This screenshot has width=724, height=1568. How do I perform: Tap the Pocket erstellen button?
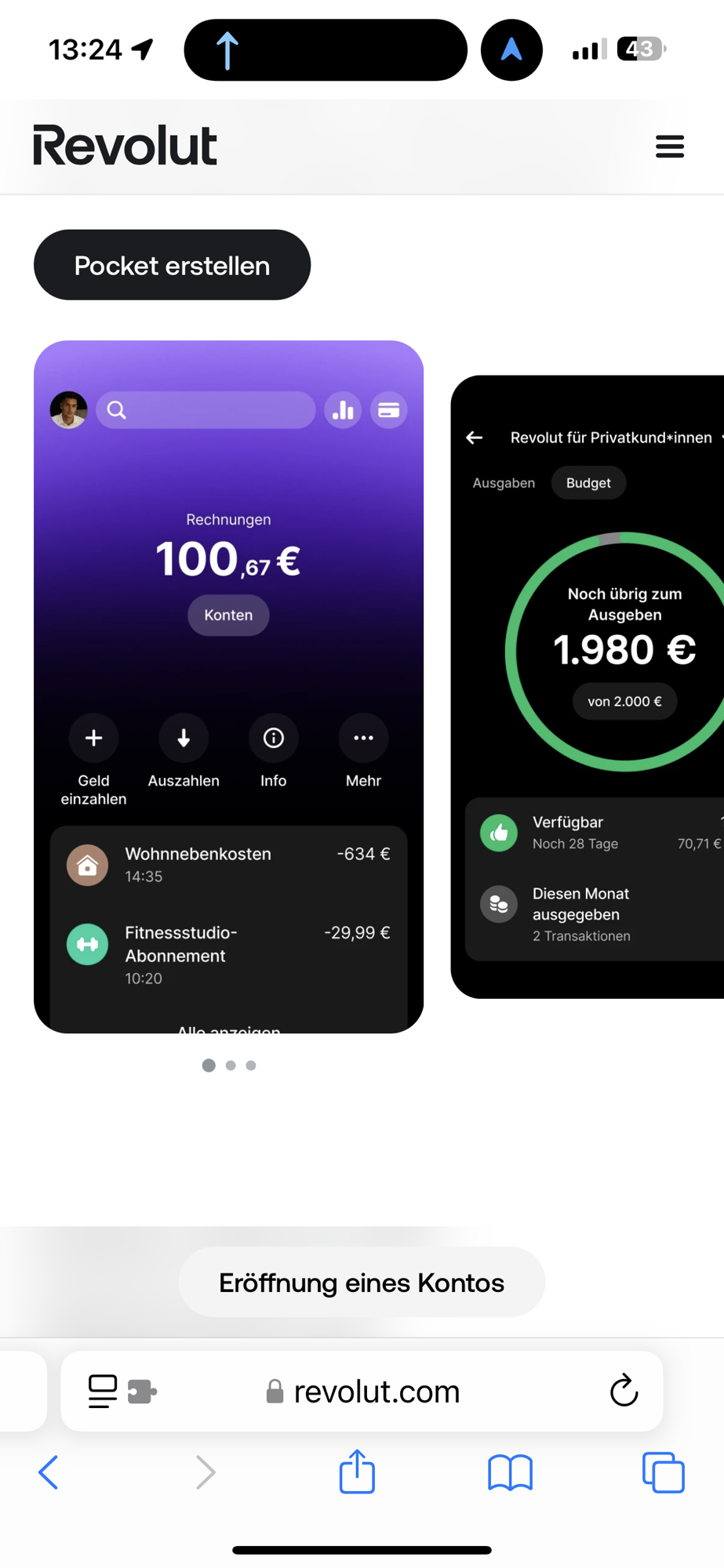[x=172, y=265]
